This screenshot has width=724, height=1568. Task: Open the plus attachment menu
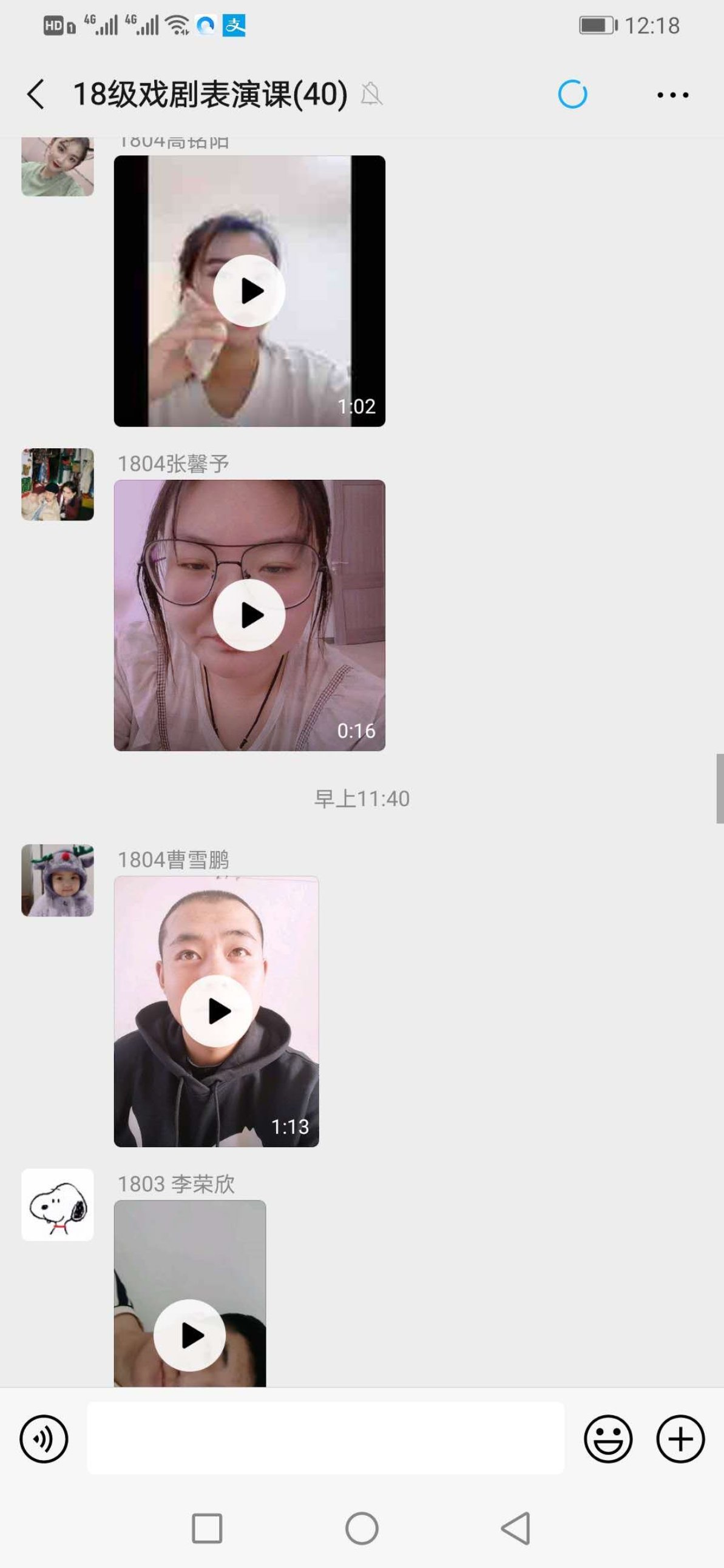tap(680, 1439)
